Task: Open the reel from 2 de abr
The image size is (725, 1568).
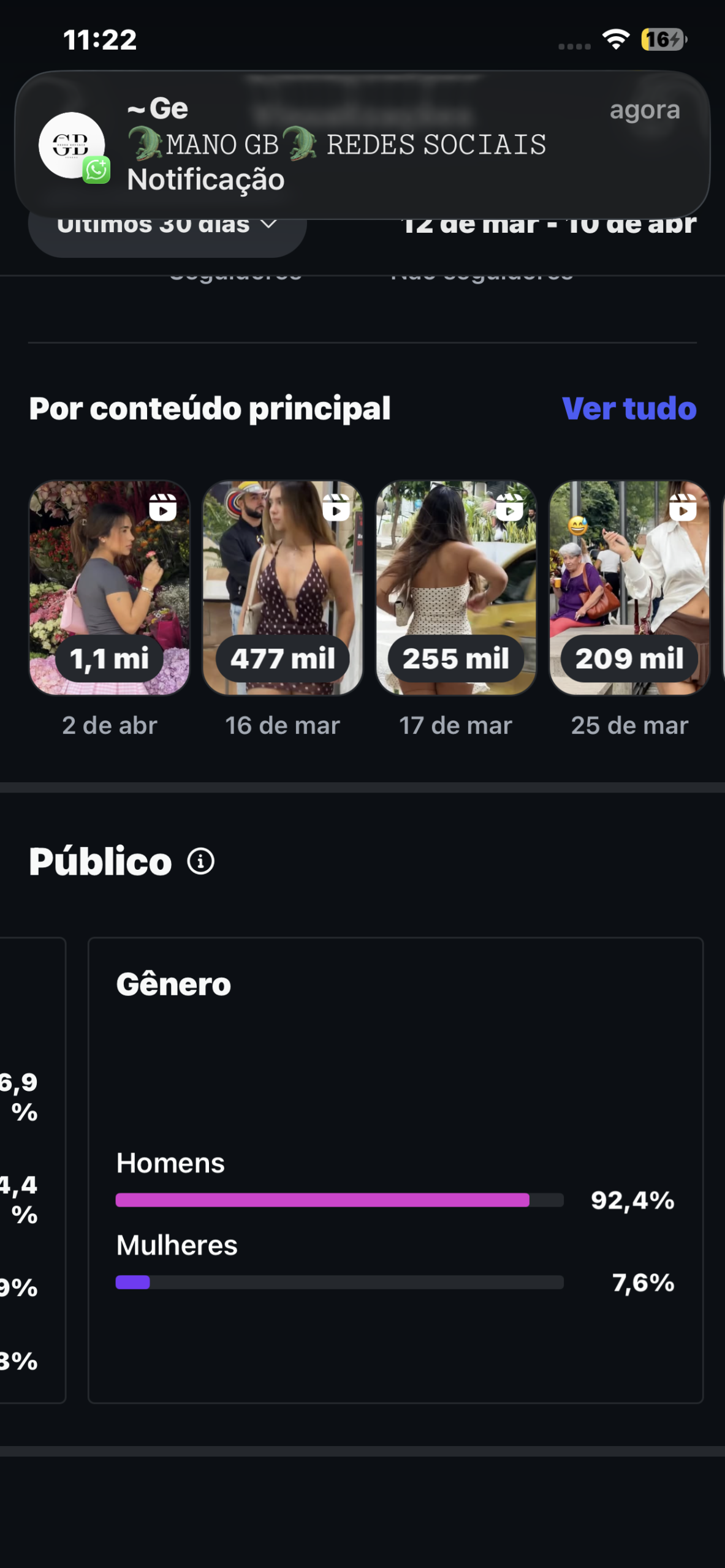Action: tap(110, 587)
